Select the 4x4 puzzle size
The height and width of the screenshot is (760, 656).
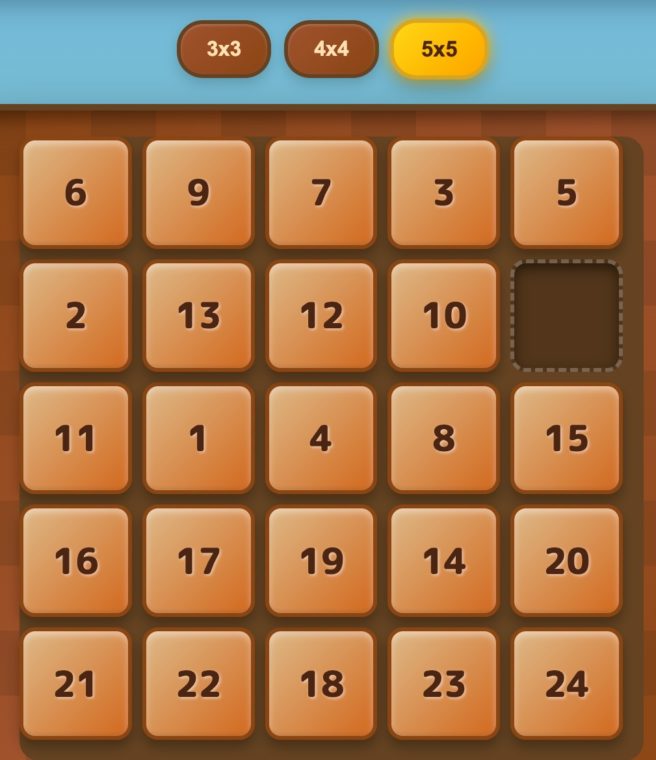[x=331, y=49]
